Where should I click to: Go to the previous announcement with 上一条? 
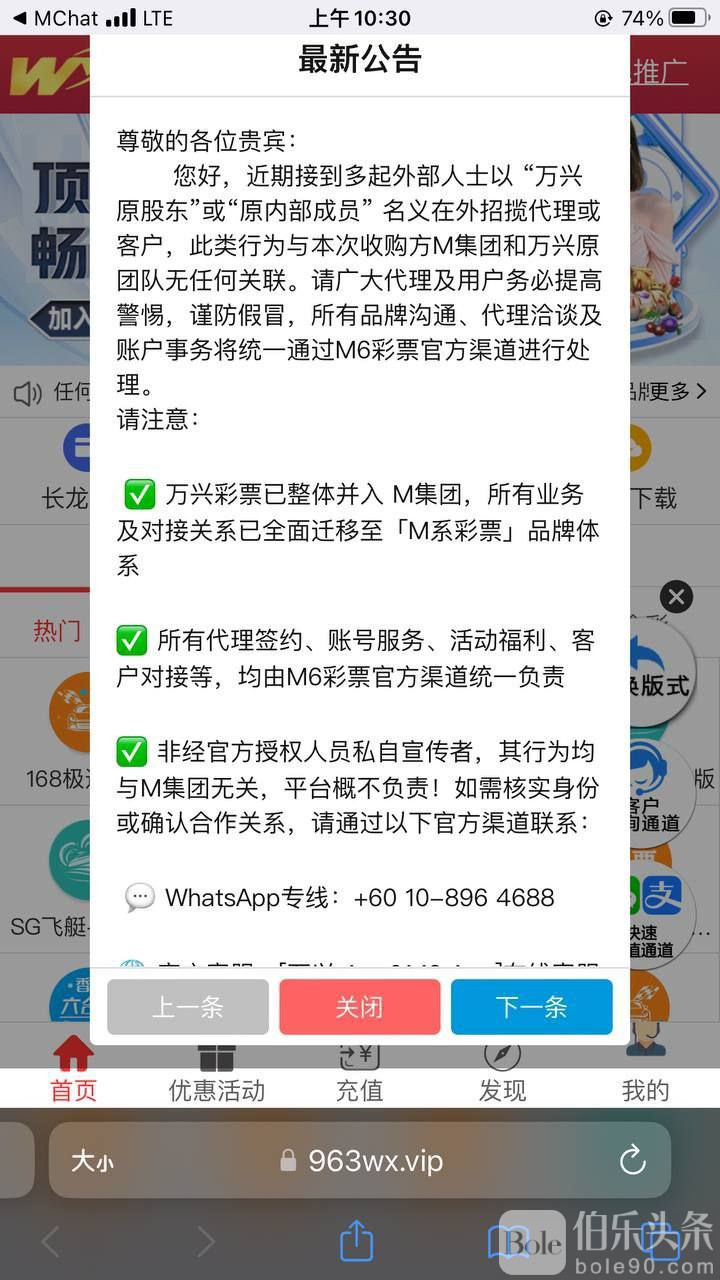[188, 1006]
